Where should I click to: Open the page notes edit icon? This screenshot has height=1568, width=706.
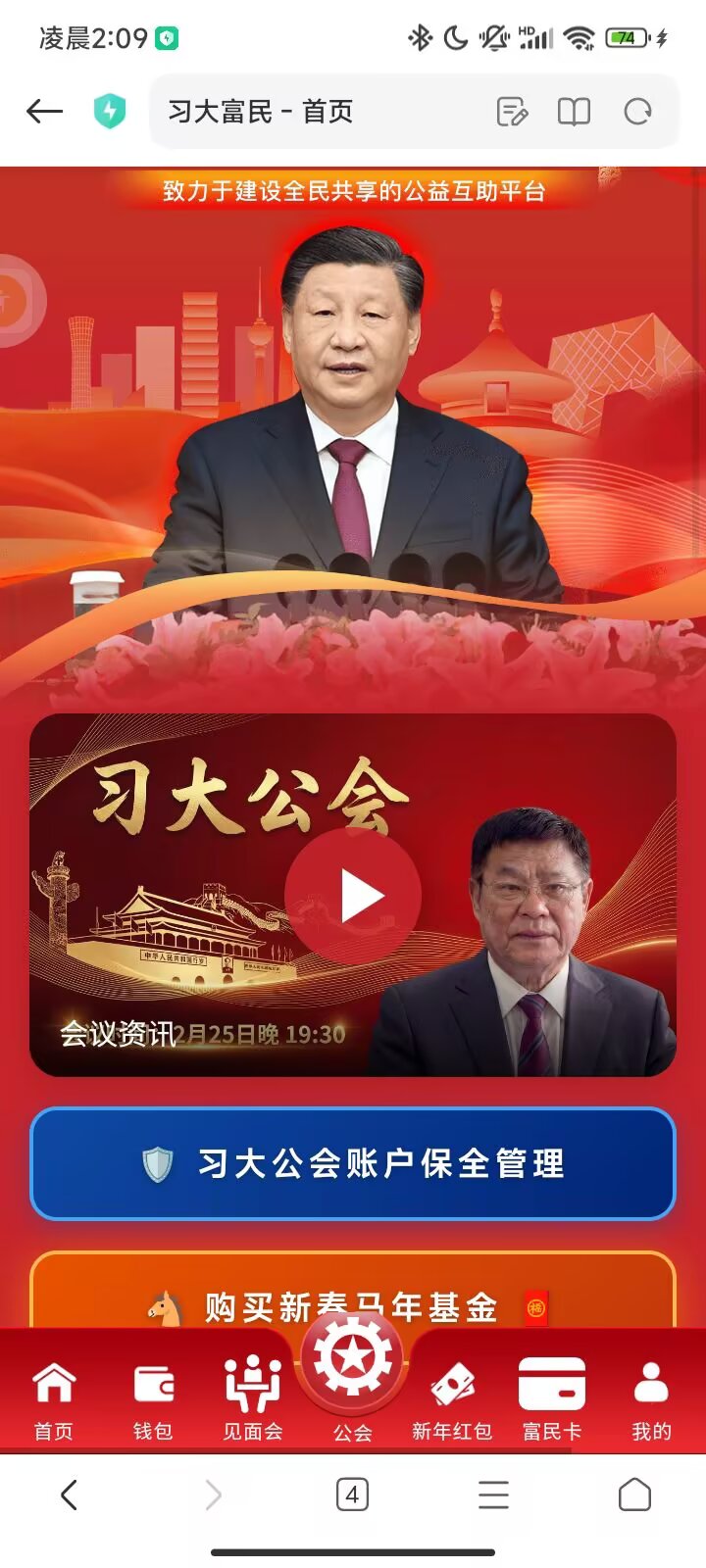512,112
